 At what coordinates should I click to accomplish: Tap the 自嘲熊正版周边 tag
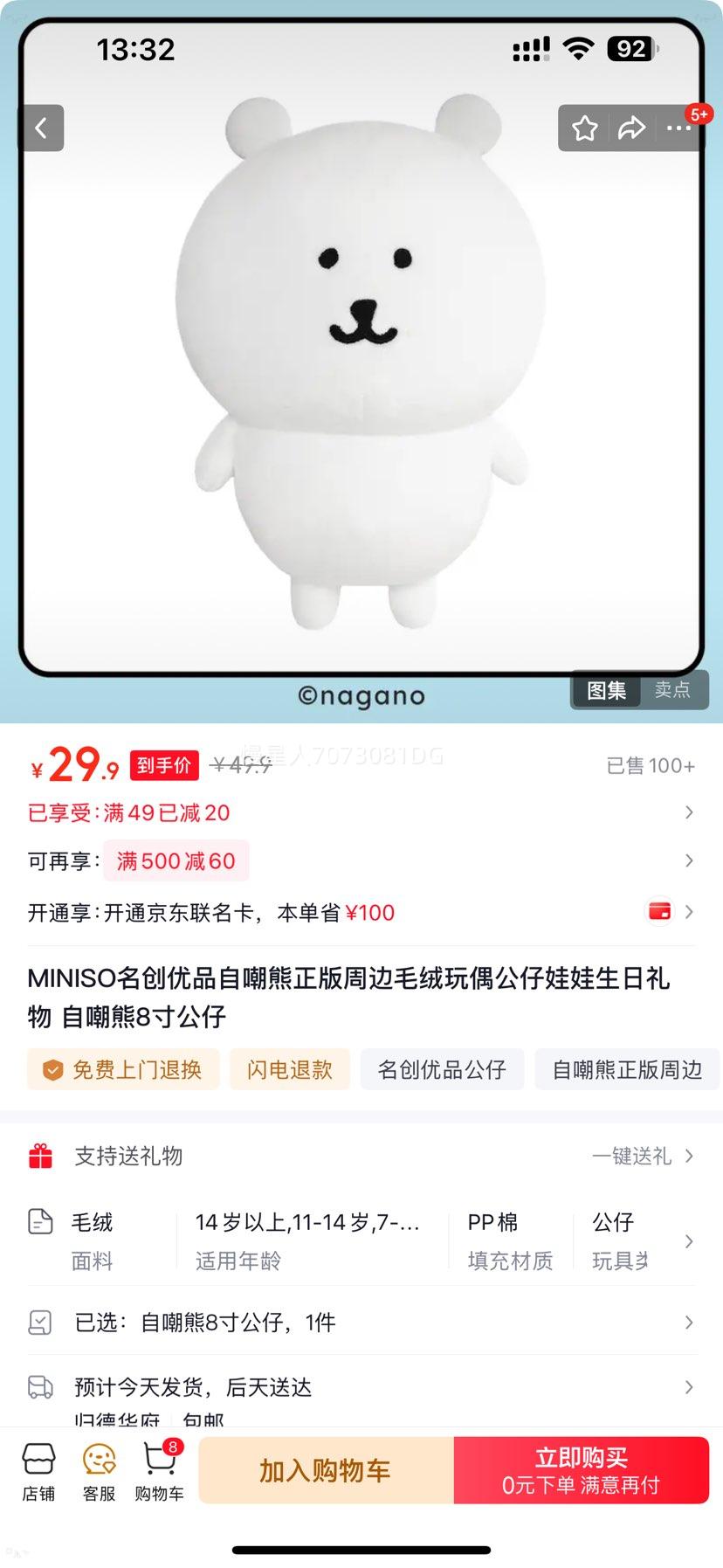coord(626,1068)
